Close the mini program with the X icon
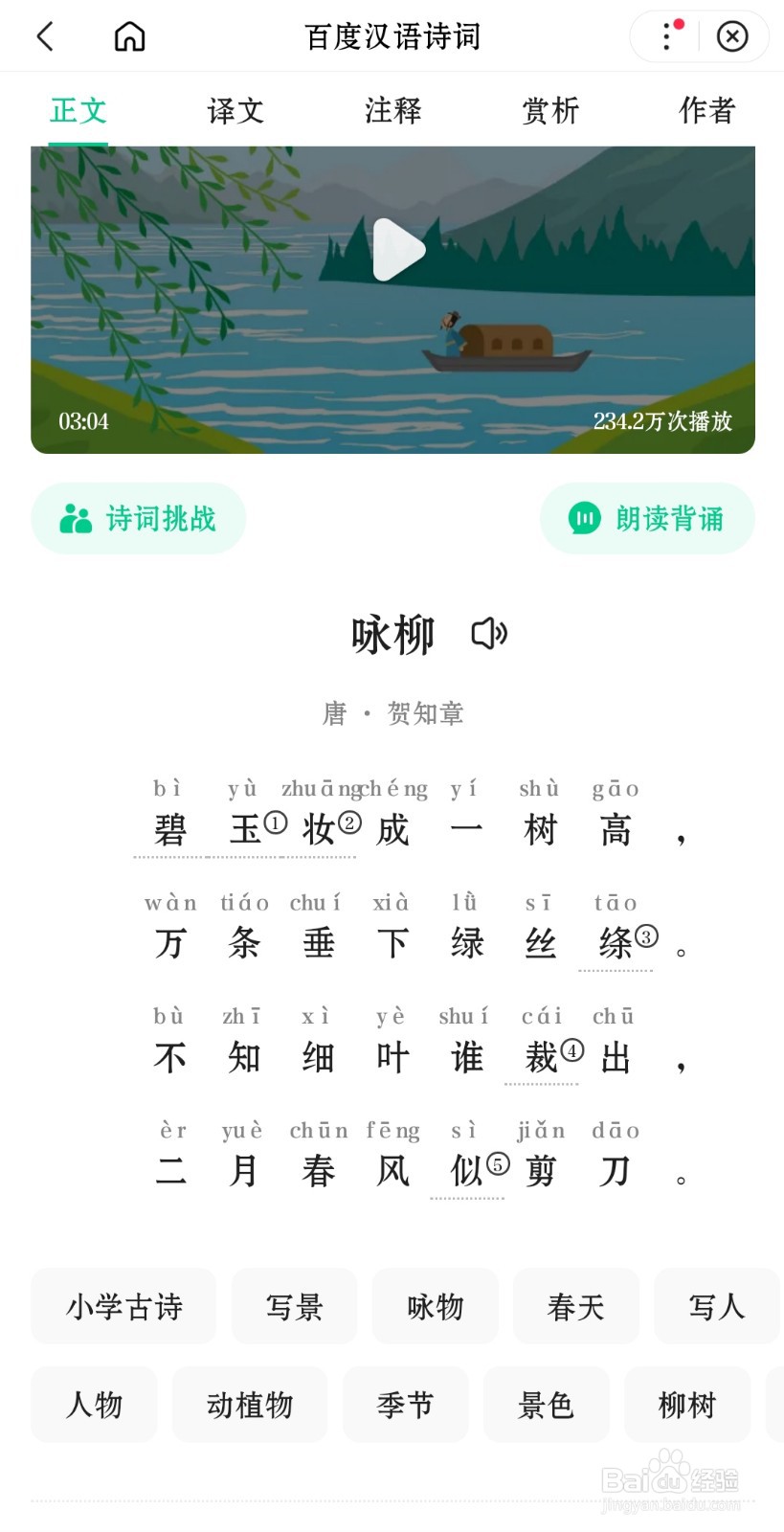This screenshot has height=1532, width=784. coord(732,35)
